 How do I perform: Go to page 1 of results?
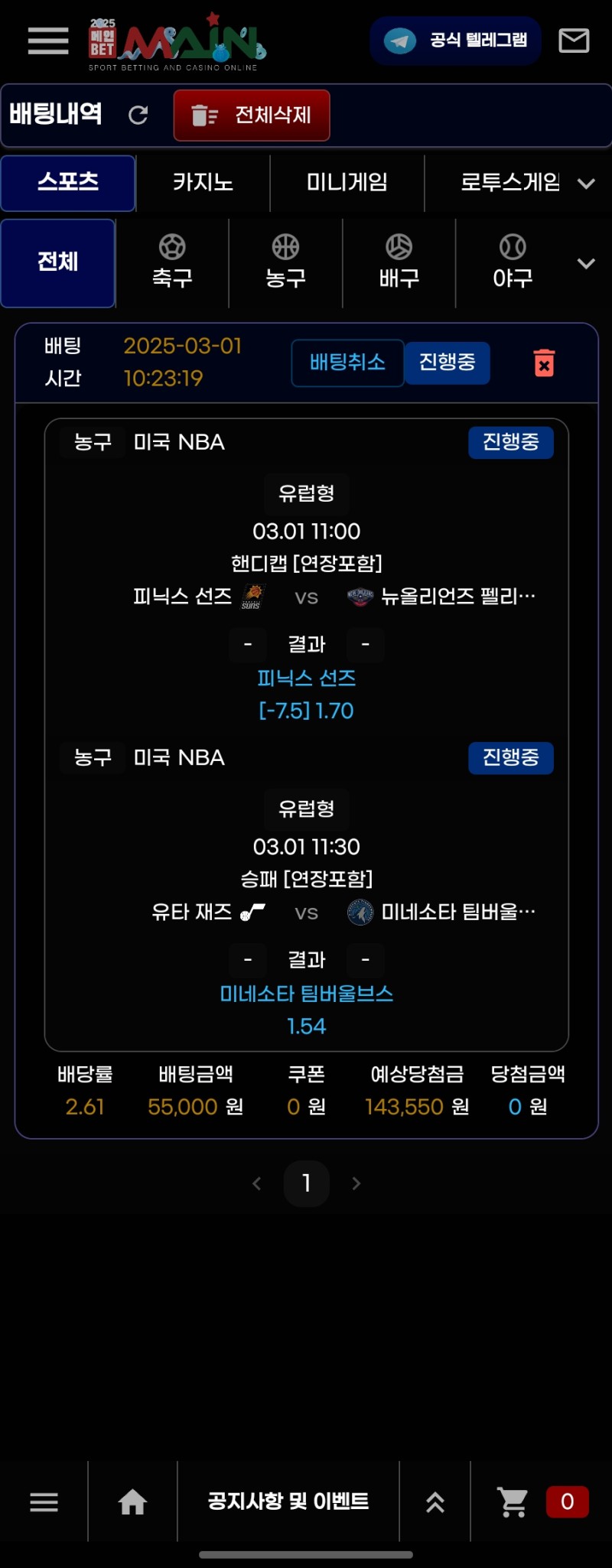pos(306,1183)
